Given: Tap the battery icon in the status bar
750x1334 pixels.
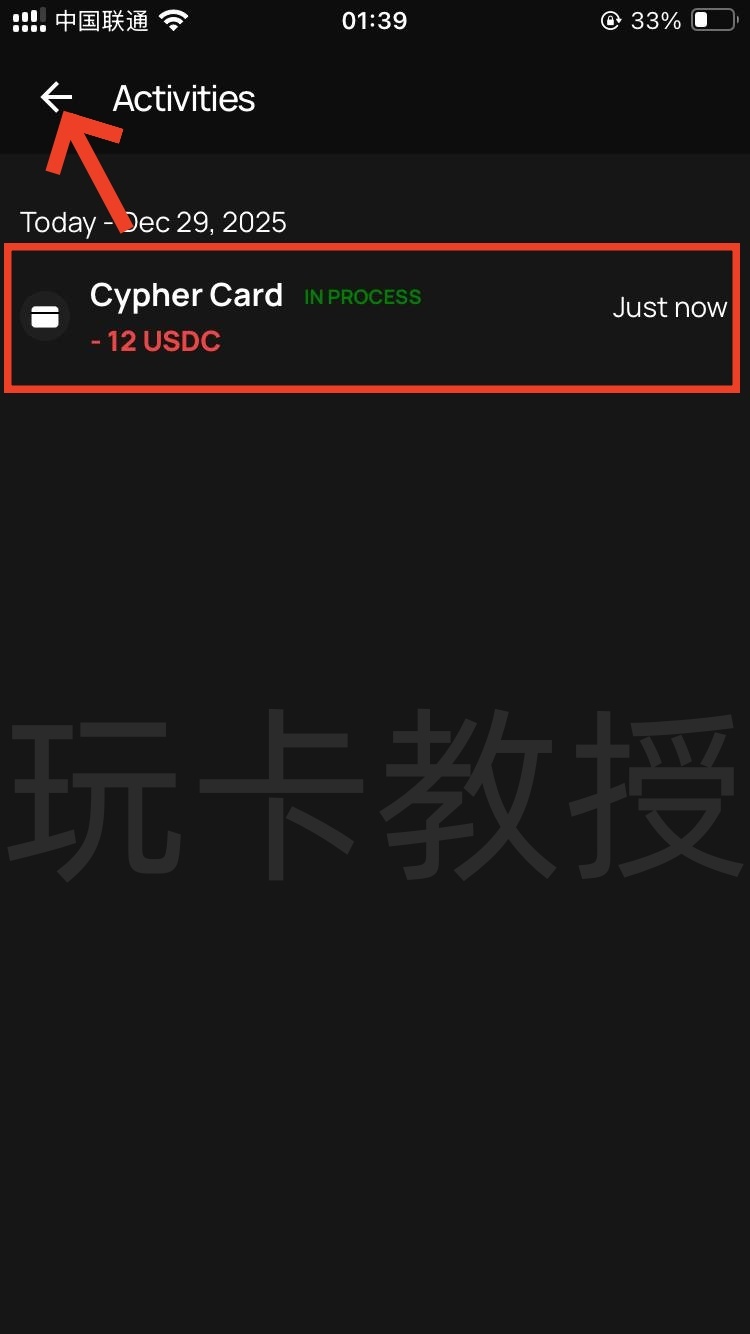Looking at the screenshot, I should tap(712, 18).
